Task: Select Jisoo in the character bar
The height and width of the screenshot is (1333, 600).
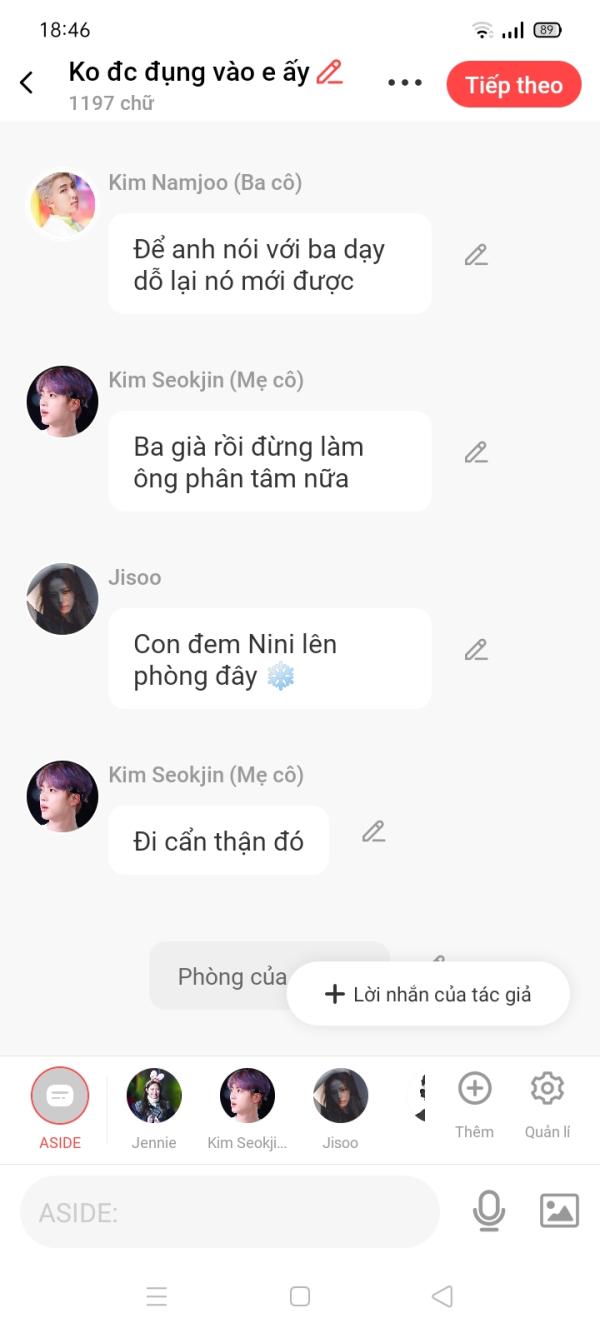Action: [x=340, y=1097]
